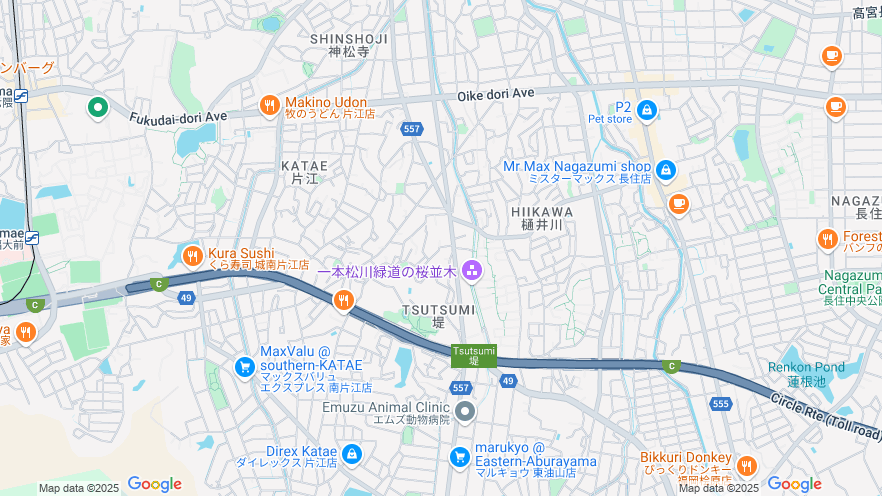Tap the Bikkuri Donkey restaurant pin
The image size is (882, 496).
click(746, 466)
